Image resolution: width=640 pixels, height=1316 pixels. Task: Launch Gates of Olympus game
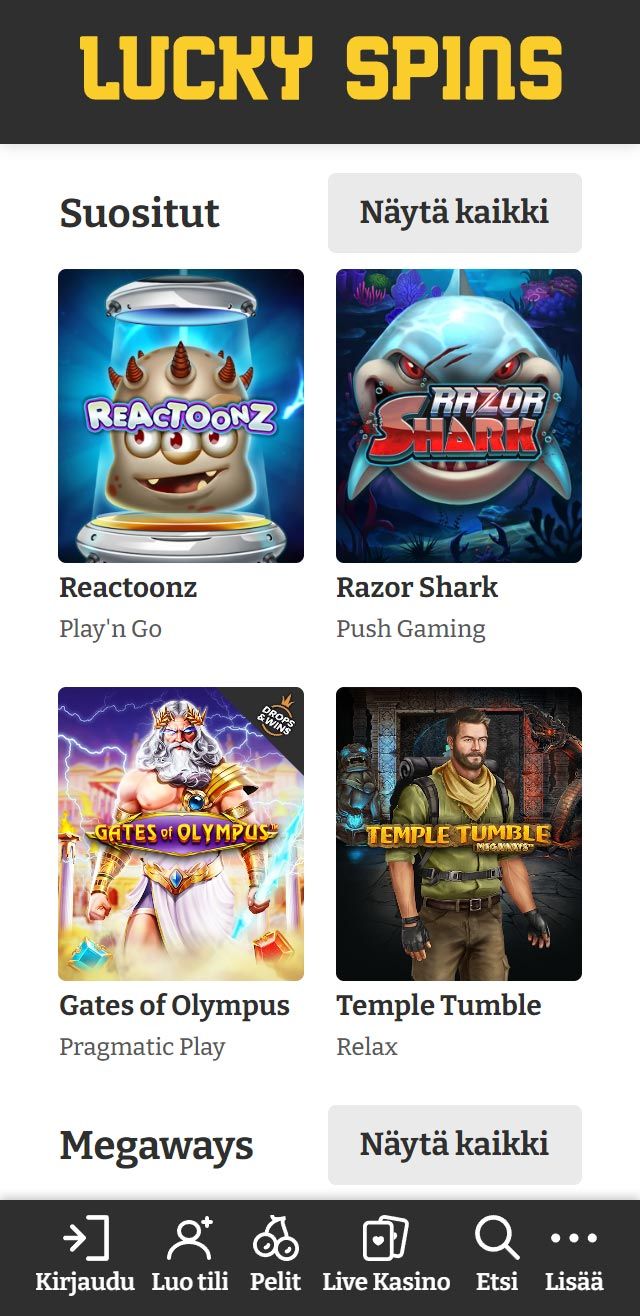tap(181, 834)
